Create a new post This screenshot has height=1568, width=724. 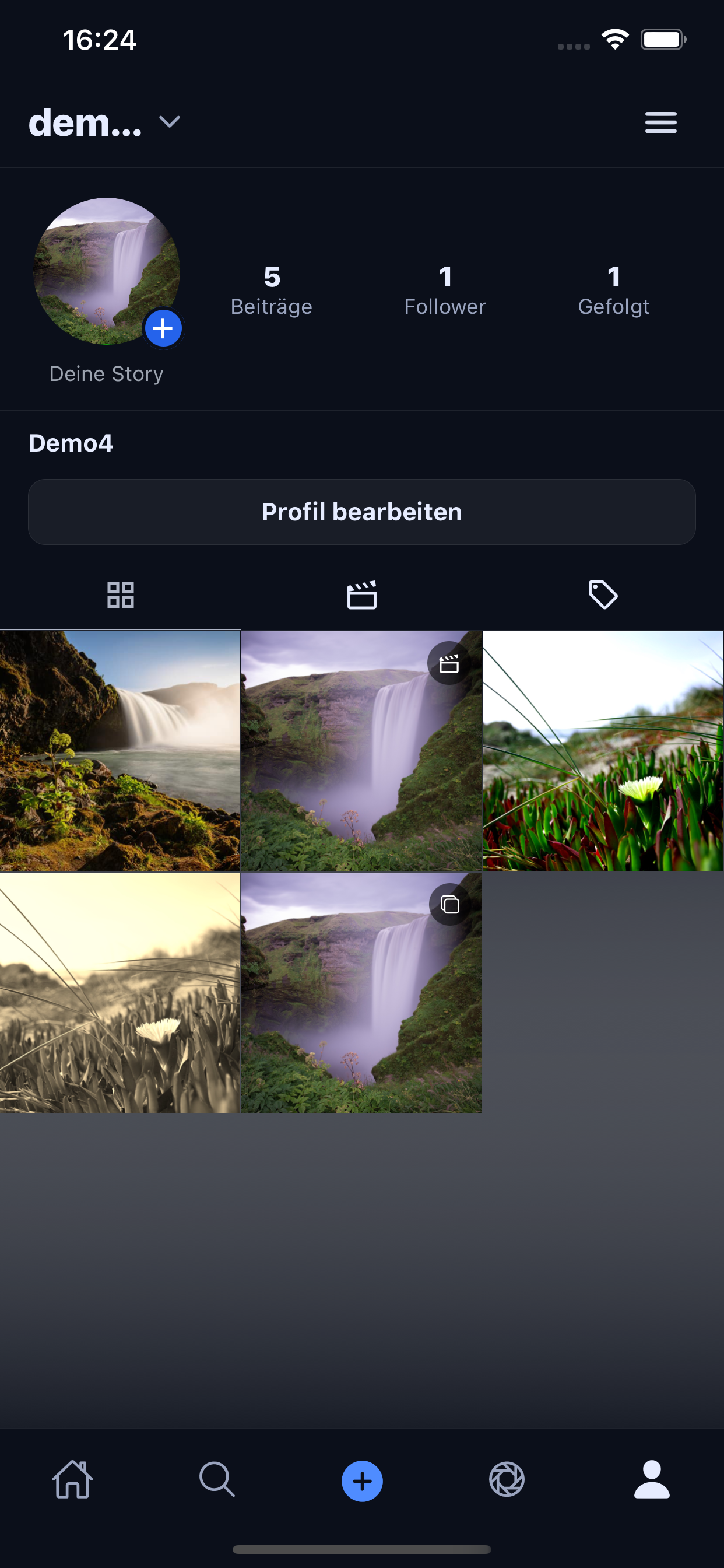[x=362, y=1481]
